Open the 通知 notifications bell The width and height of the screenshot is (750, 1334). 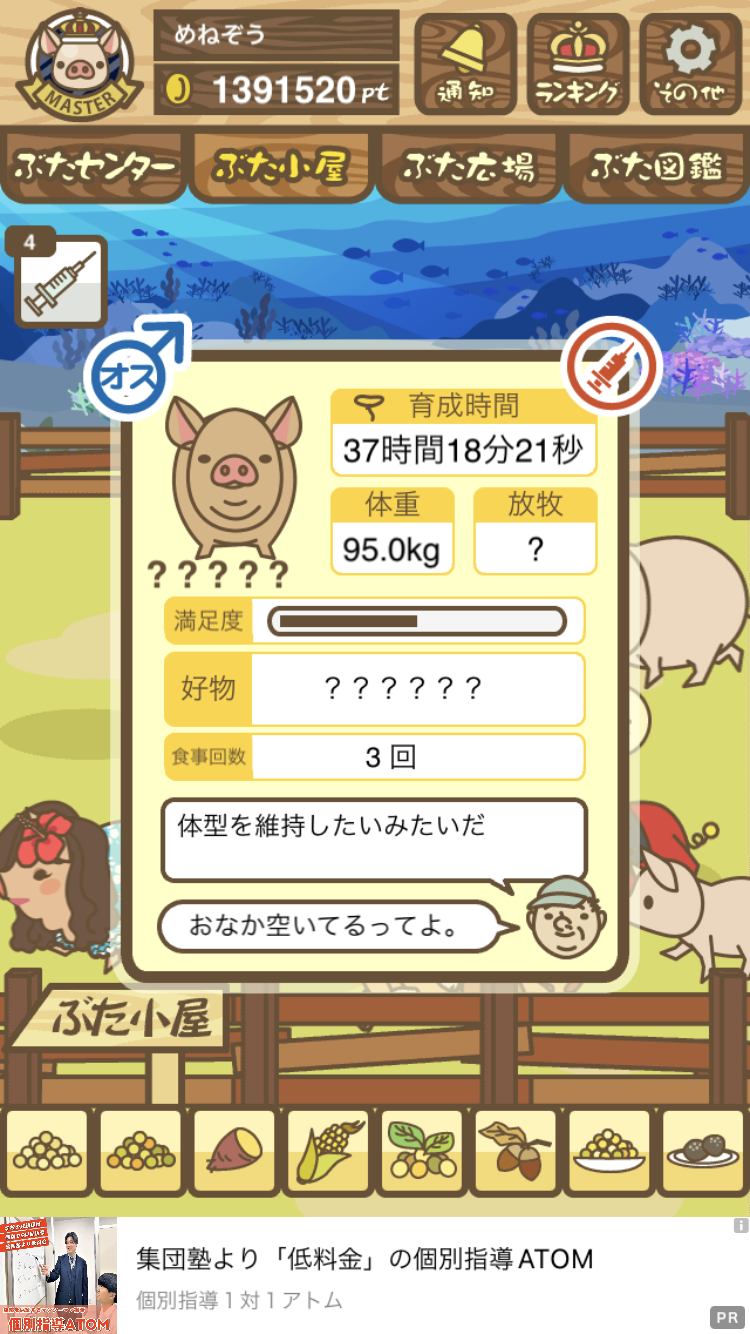click(x=465, y=64)
